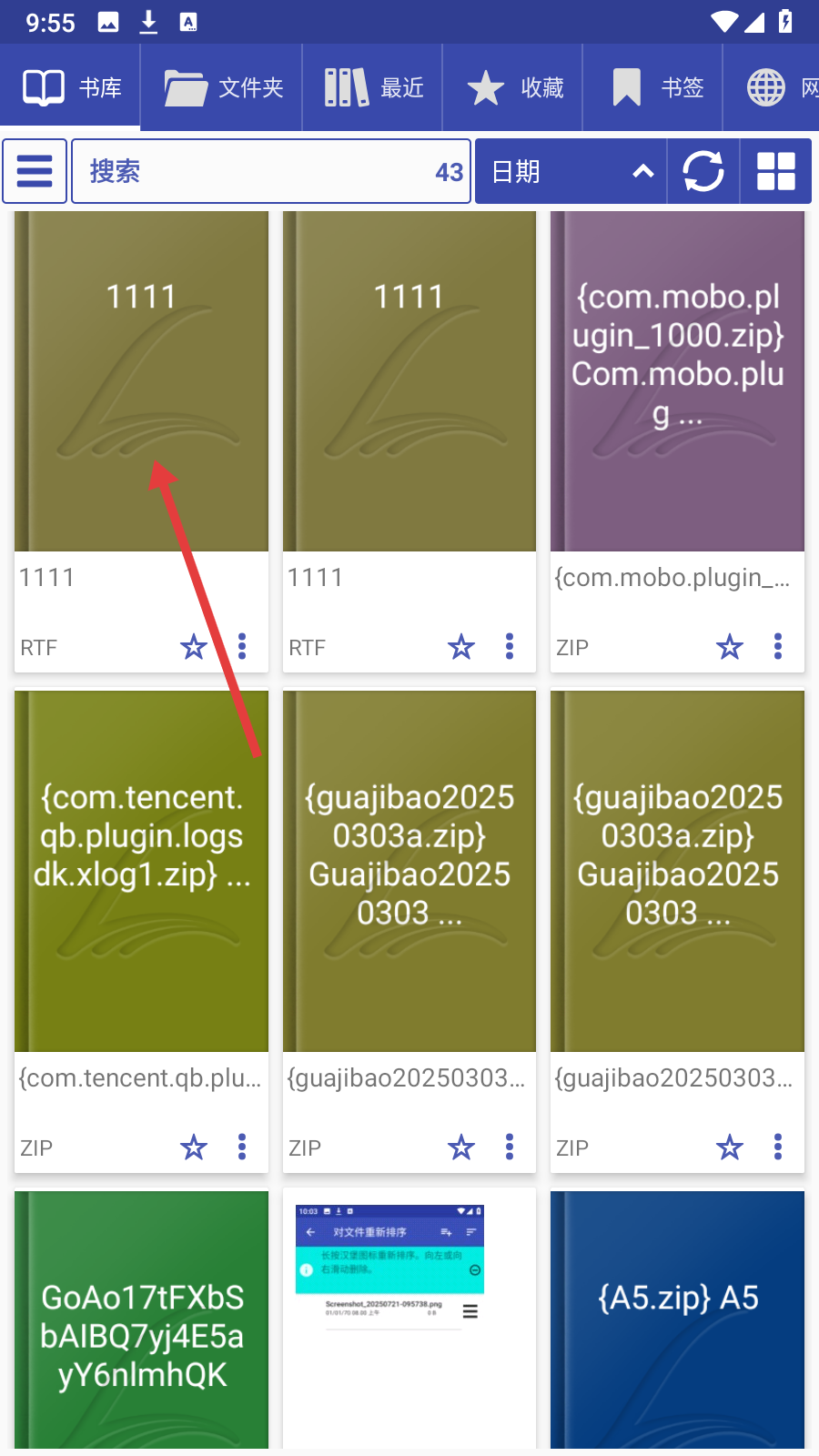
Task: Open the screenshot image thumbnail tile
Action: click(x=409, y=1319)
